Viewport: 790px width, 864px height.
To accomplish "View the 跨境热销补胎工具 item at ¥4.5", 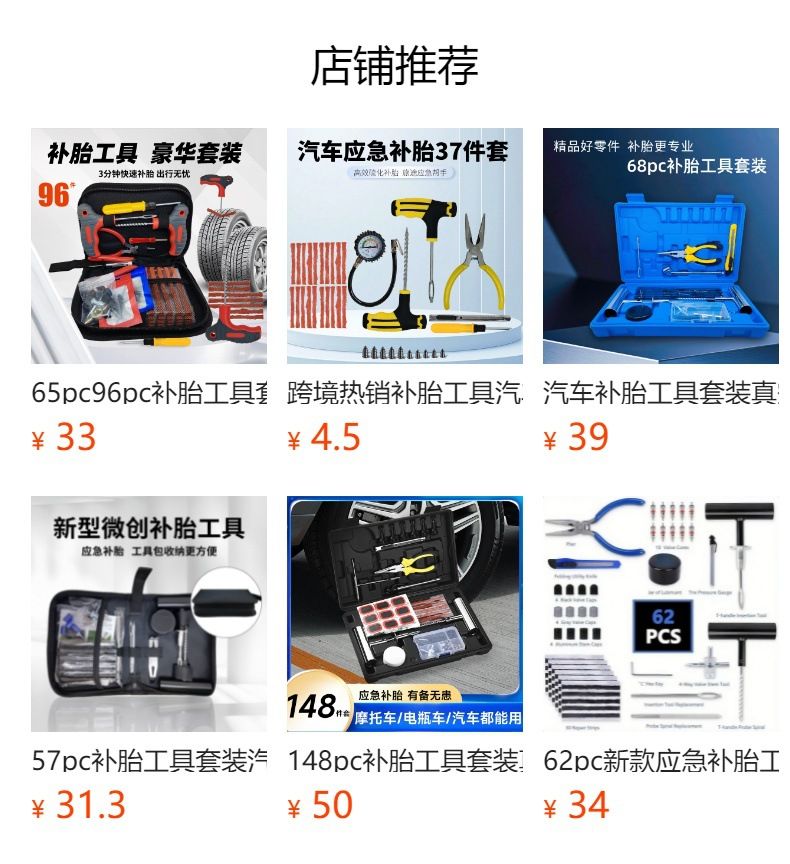I will pos(404,246).
